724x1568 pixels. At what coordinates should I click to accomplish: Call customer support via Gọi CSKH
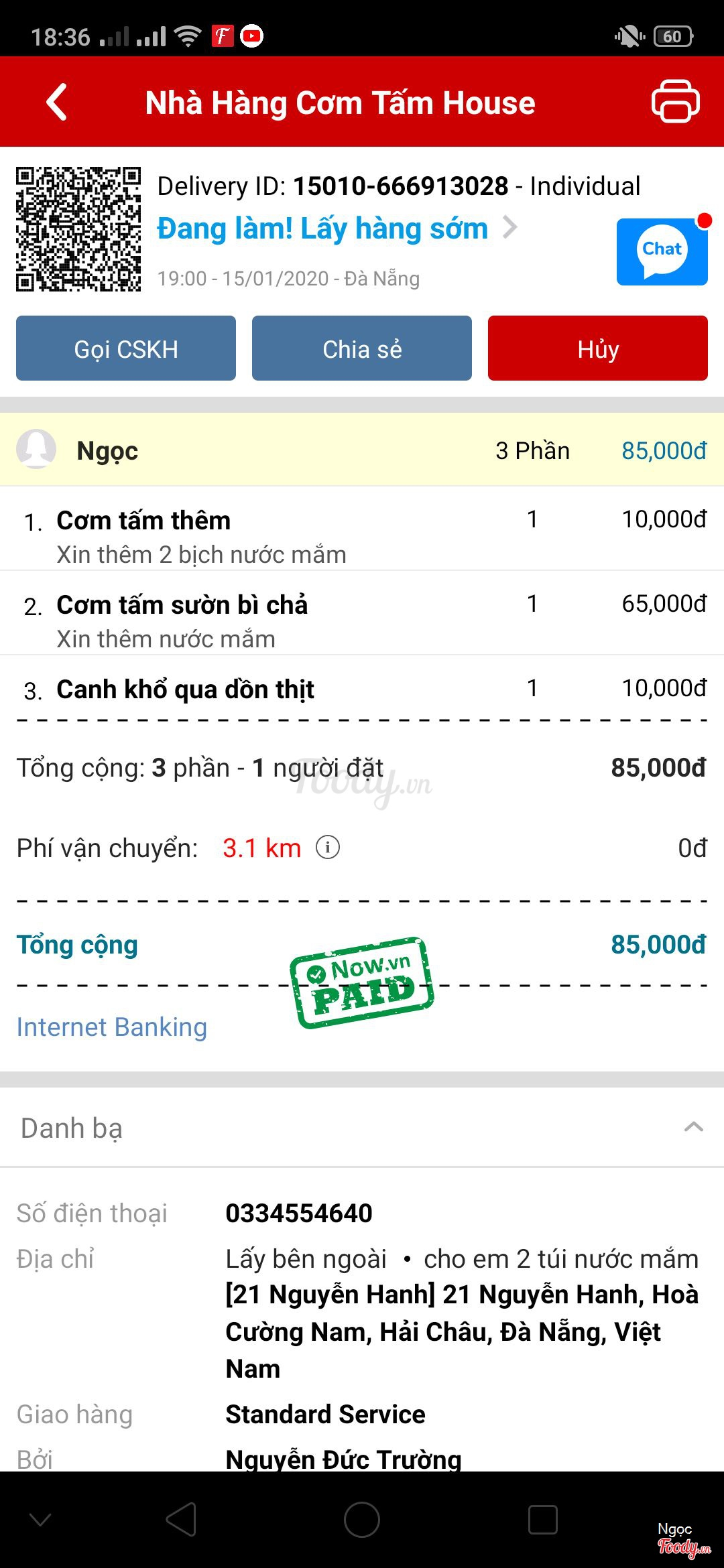pyautogui.click(x=126, y=348)
